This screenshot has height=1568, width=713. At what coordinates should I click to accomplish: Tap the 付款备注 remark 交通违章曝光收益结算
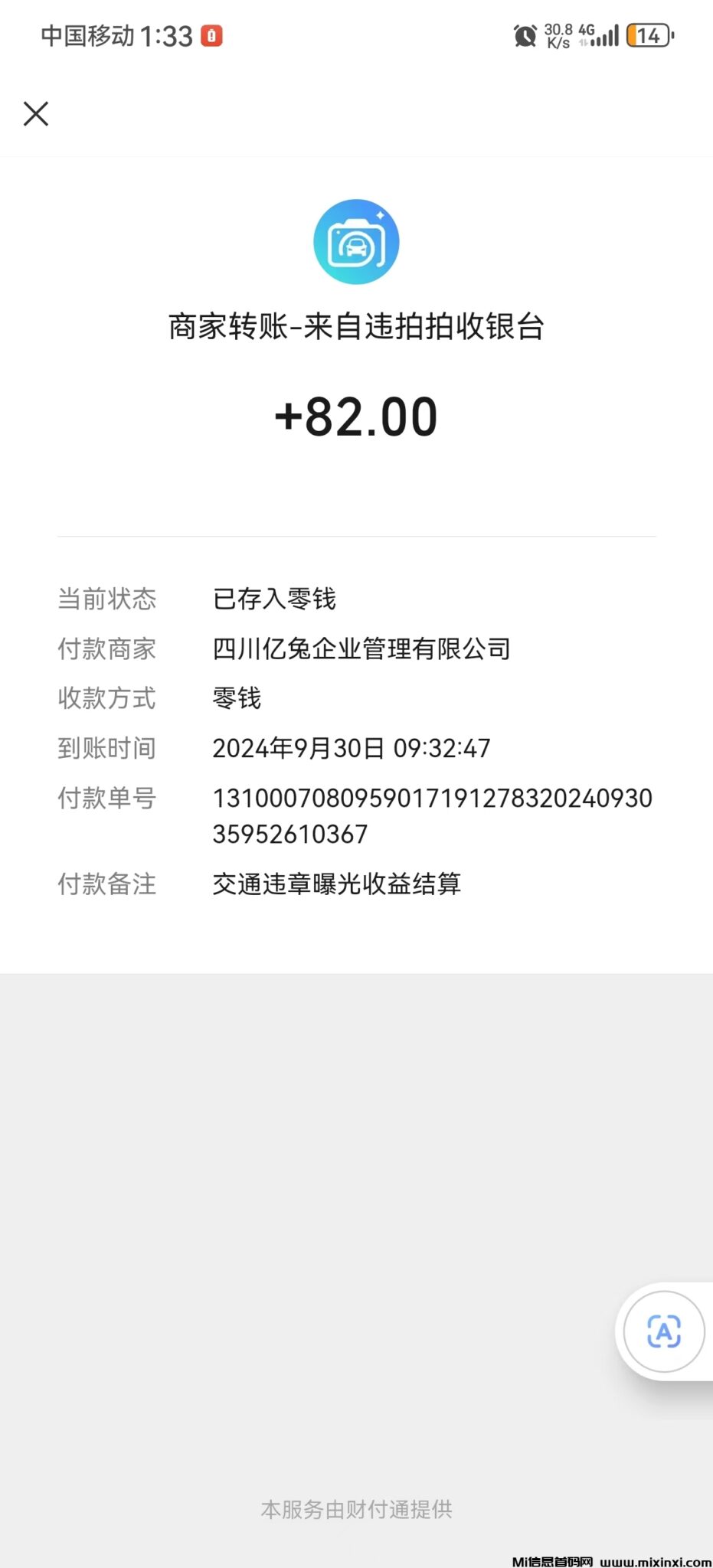(x=337, y=884)
